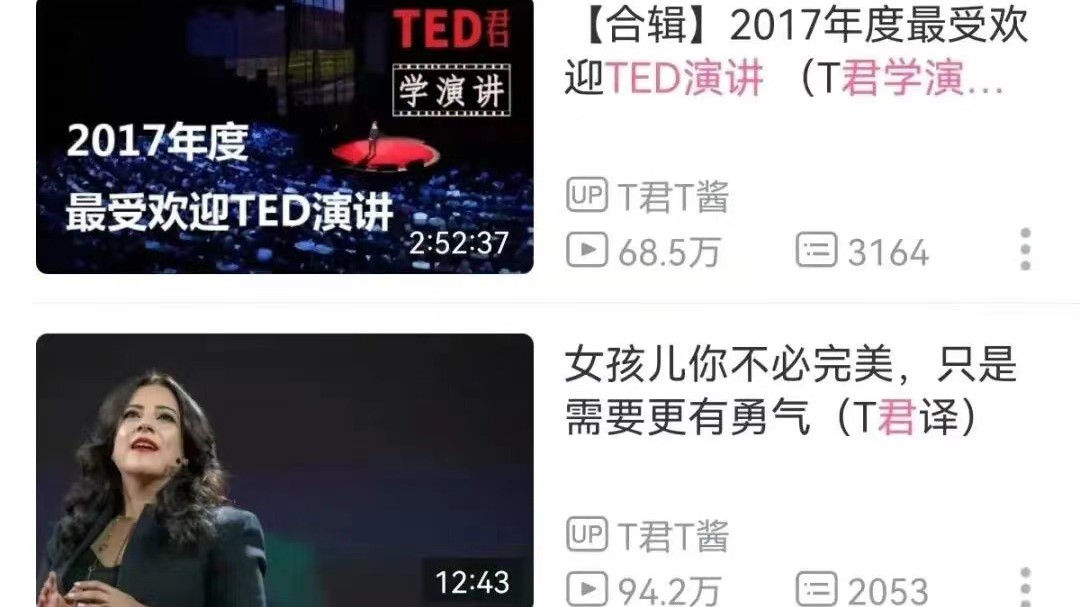Open the 【合辑】2017年度最受欢迎TED演讲 title
The width and height of the screenshot is (1080, 607).
point(795,52)
